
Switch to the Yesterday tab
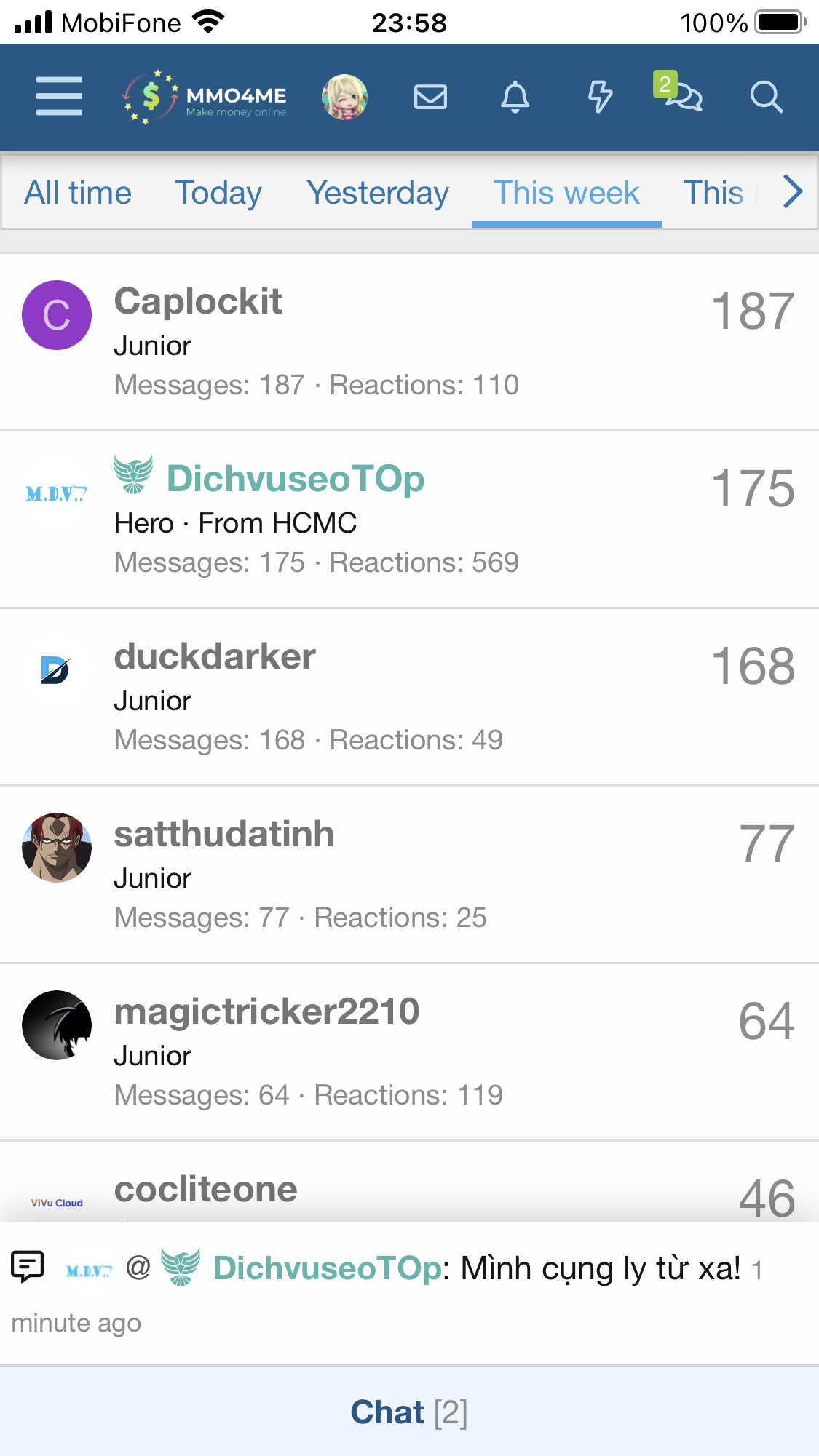pyautogui.click(x=377, y=193)
